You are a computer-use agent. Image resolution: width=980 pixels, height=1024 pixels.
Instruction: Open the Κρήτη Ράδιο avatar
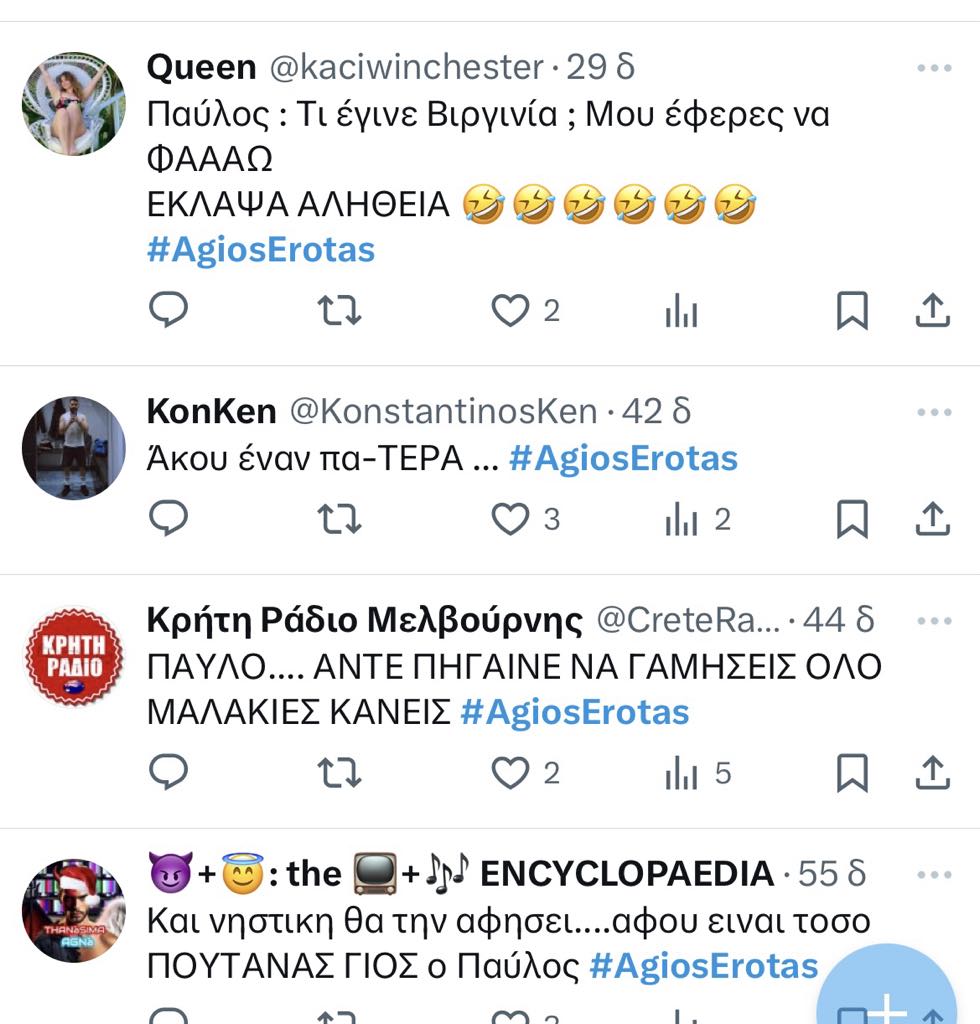click(x=74, y=657)
